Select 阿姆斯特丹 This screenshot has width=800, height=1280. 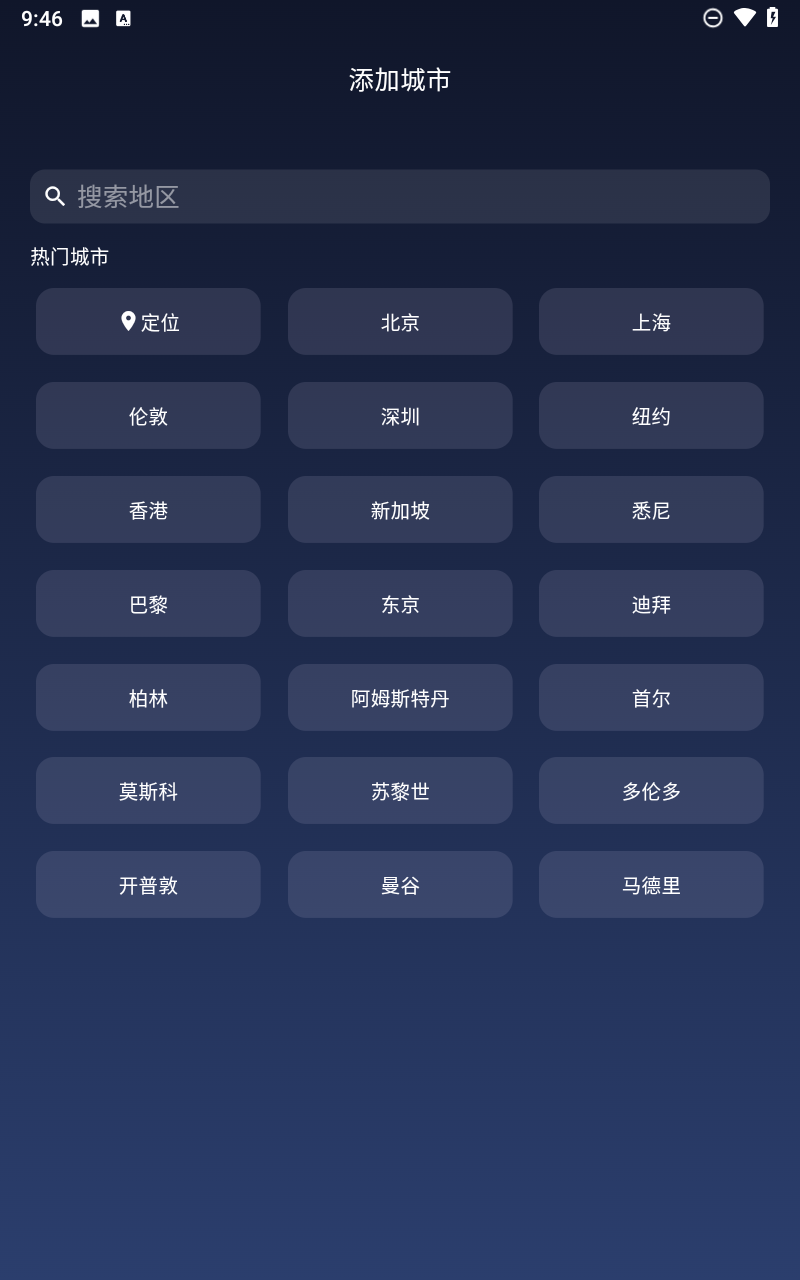click(x=400, y=698)
